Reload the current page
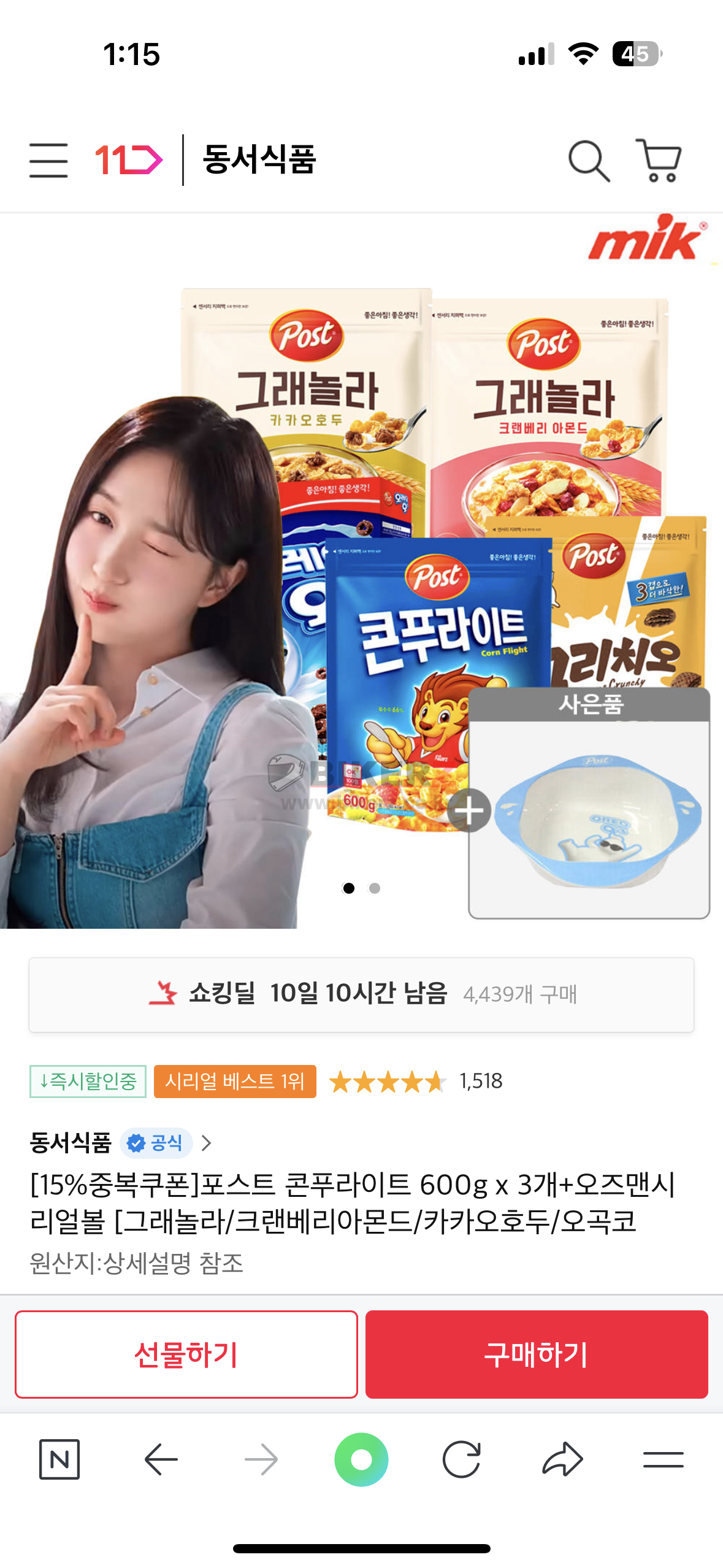 coord(461,1459)
